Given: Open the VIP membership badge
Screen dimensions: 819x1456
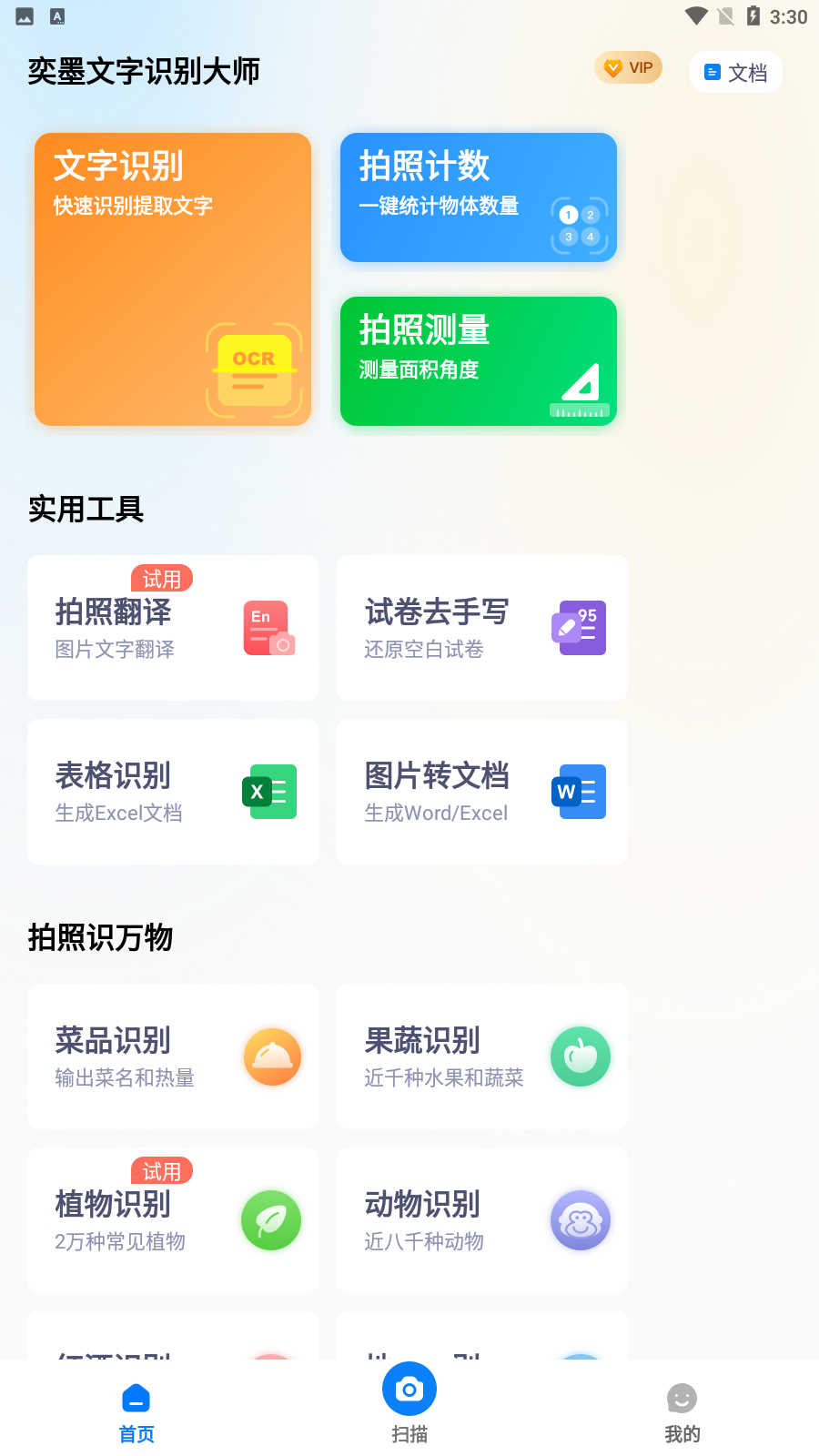Looking at the screenshot, I should click(x=628, y=67).
